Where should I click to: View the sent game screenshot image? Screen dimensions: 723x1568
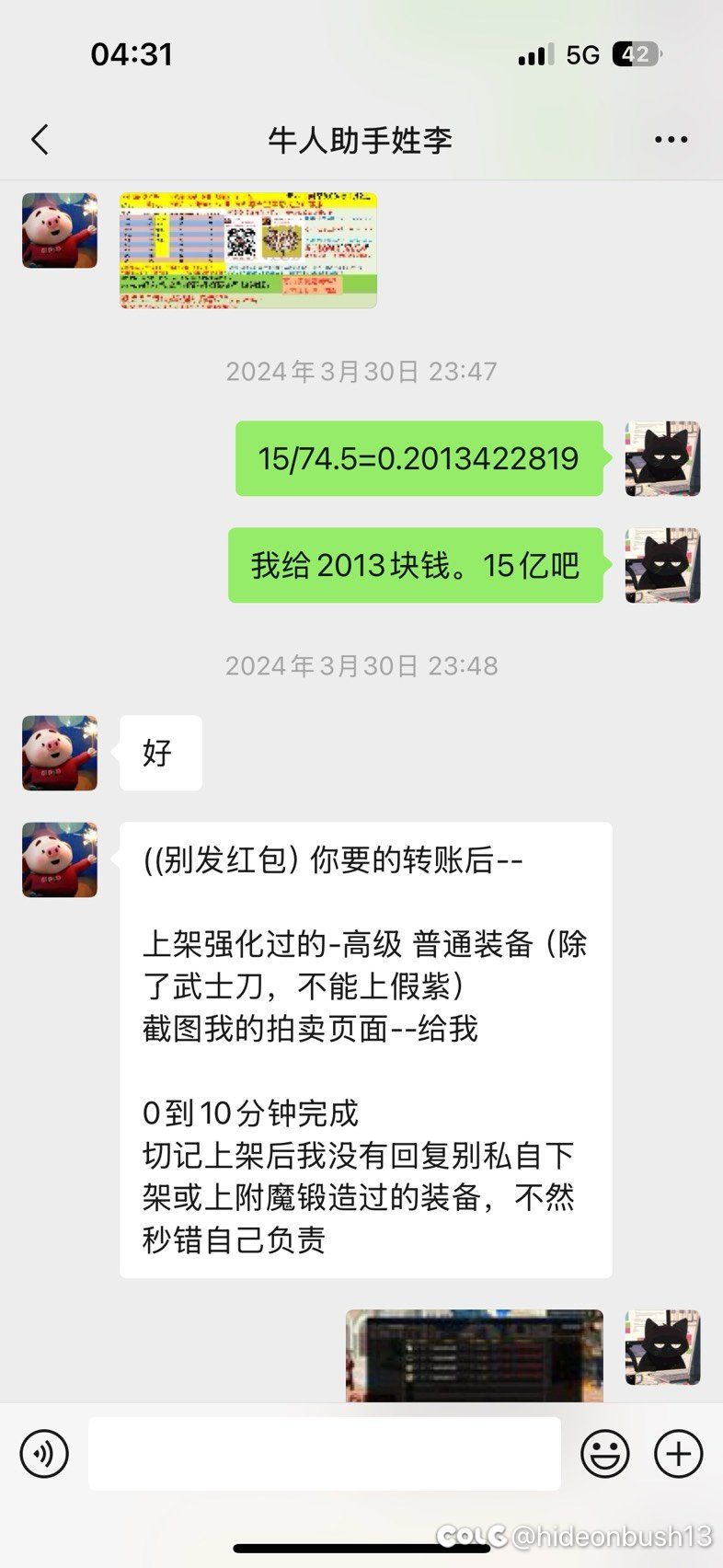pyautogui.click(x=475, y=1356)
